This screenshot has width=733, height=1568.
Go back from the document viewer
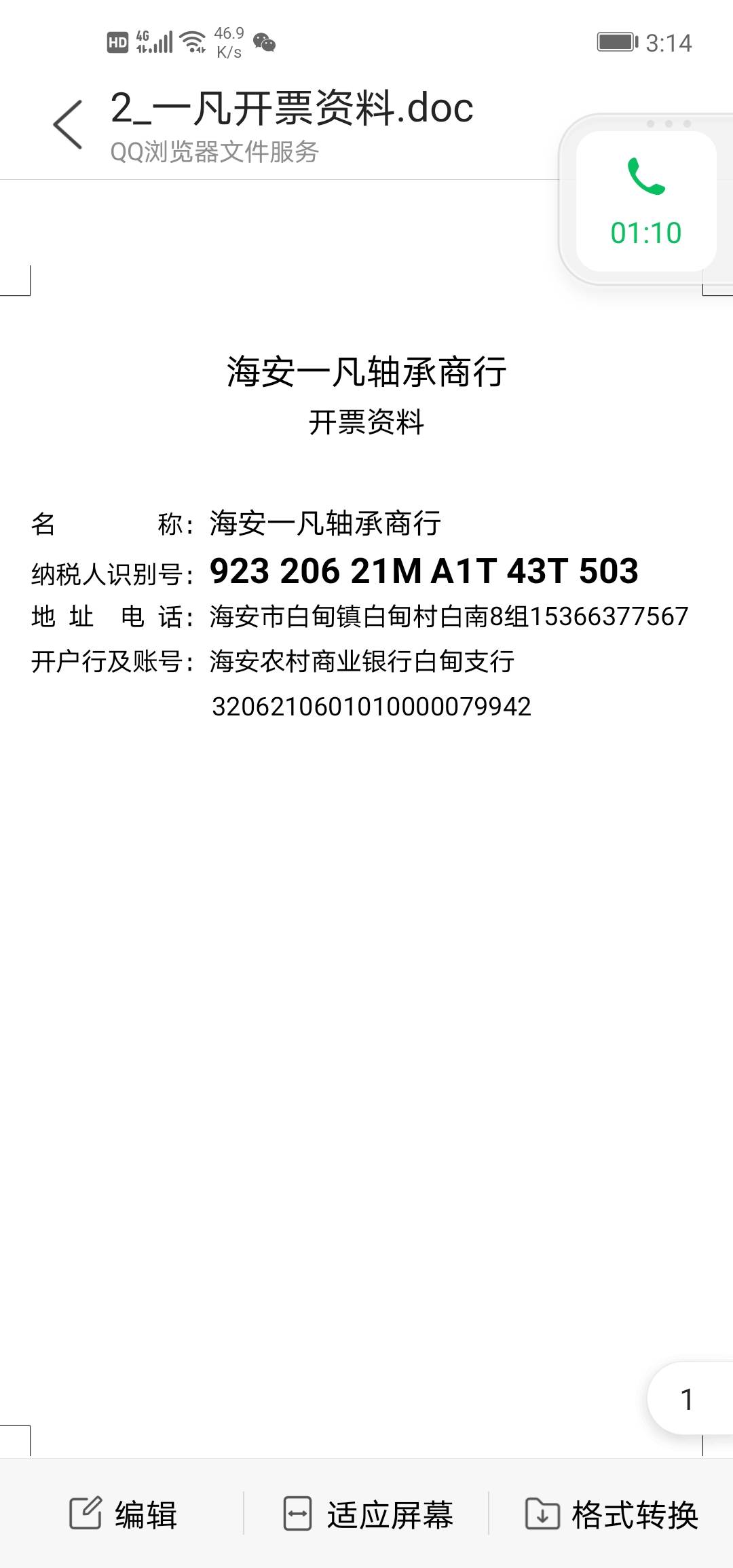tap(68, 124)
